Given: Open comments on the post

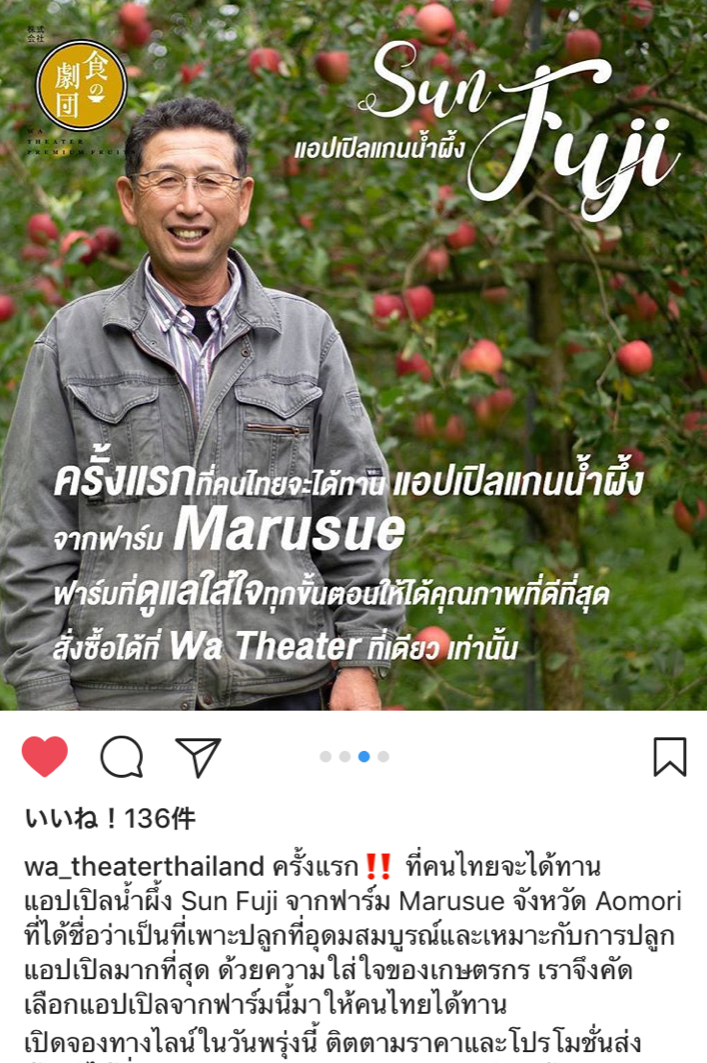Looking at the screenshot, I should click(121, 757).
